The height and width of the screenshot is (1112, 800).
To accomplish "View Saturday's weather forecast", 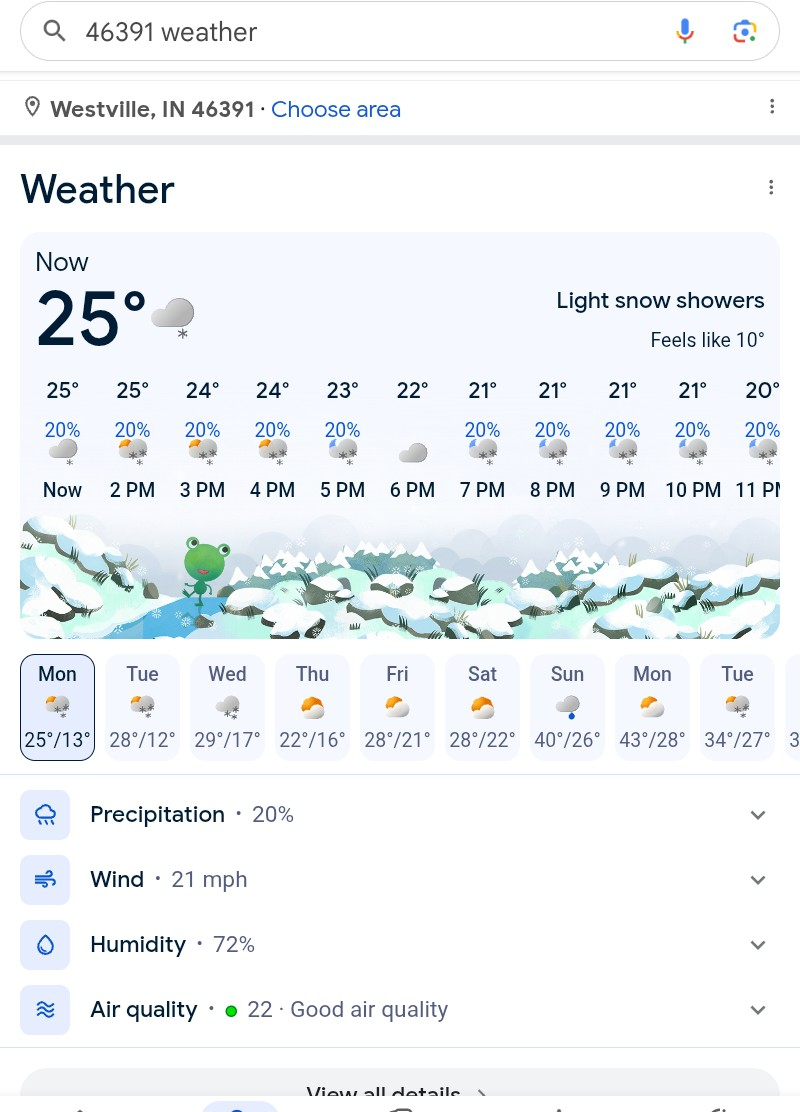I will [482, 707].
